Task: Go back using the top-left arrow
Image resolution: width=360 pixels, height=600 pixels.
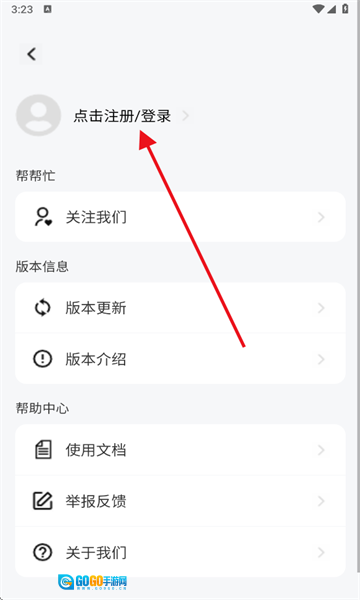Action: click(31, 54)
